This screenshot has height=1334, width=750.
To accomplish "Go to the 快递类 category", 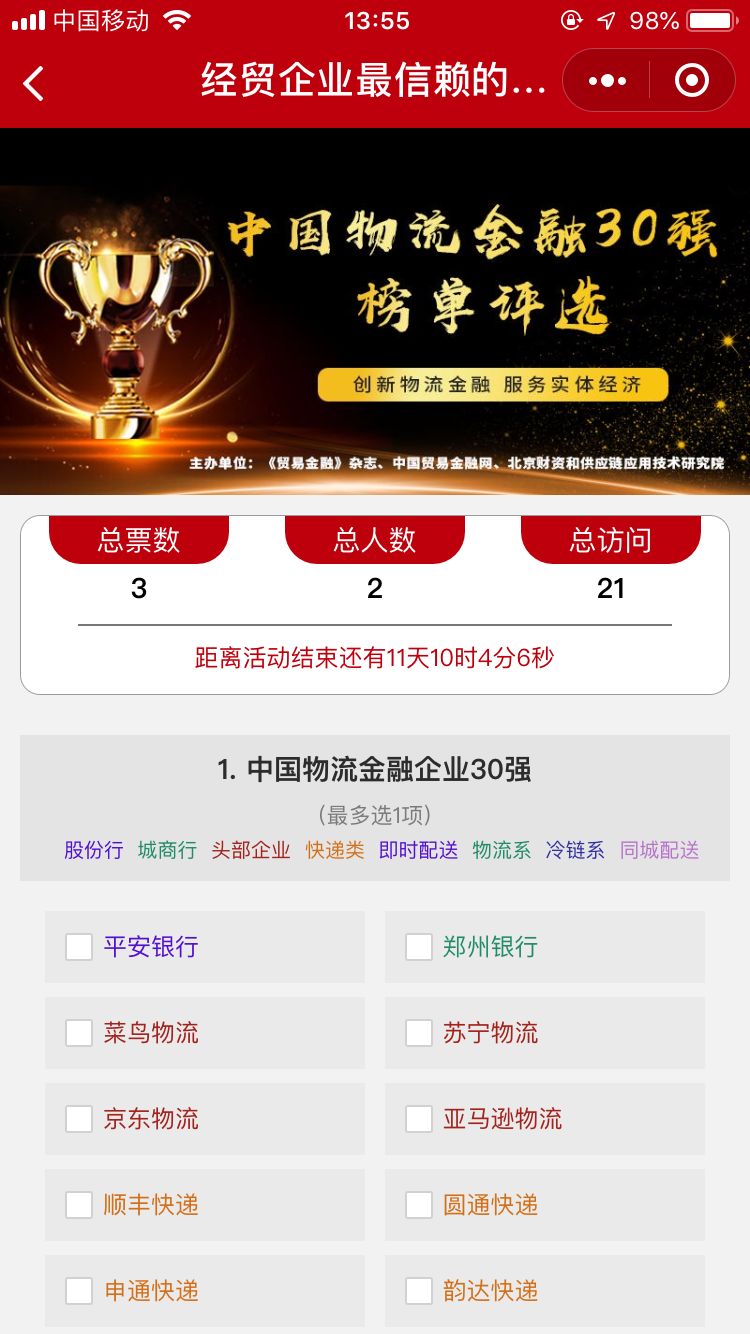I will click(x=335, y=850).
